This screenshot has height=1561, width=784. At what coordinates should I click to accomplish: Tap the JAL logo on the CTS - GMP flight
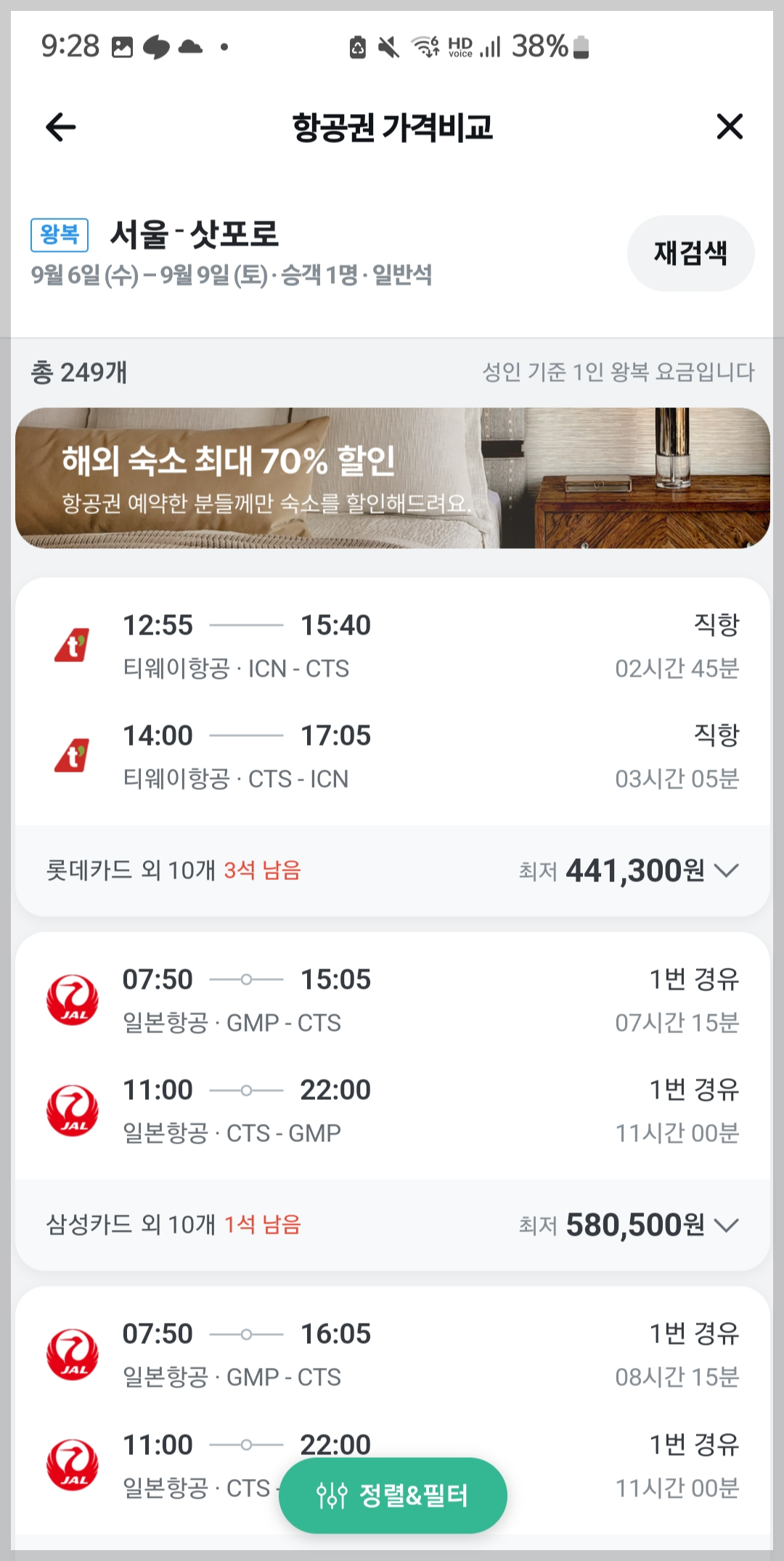tap(70, 1113)
